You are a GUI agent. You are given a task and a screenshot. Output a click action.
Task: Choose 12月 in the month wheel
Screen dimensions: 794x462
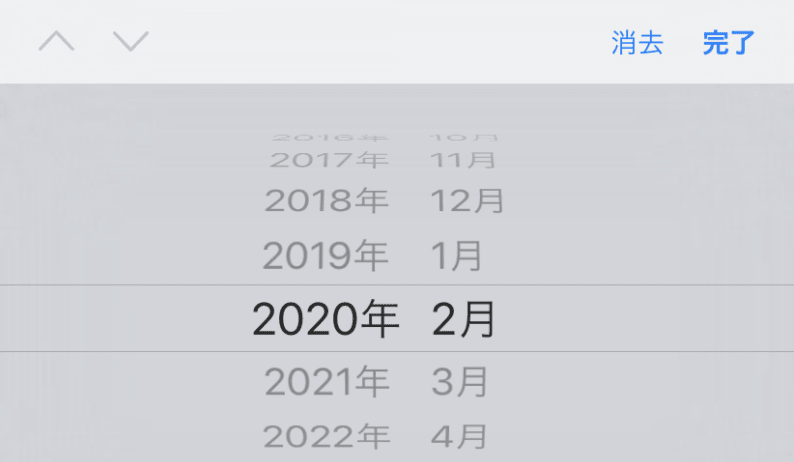[x=467, y=200]
